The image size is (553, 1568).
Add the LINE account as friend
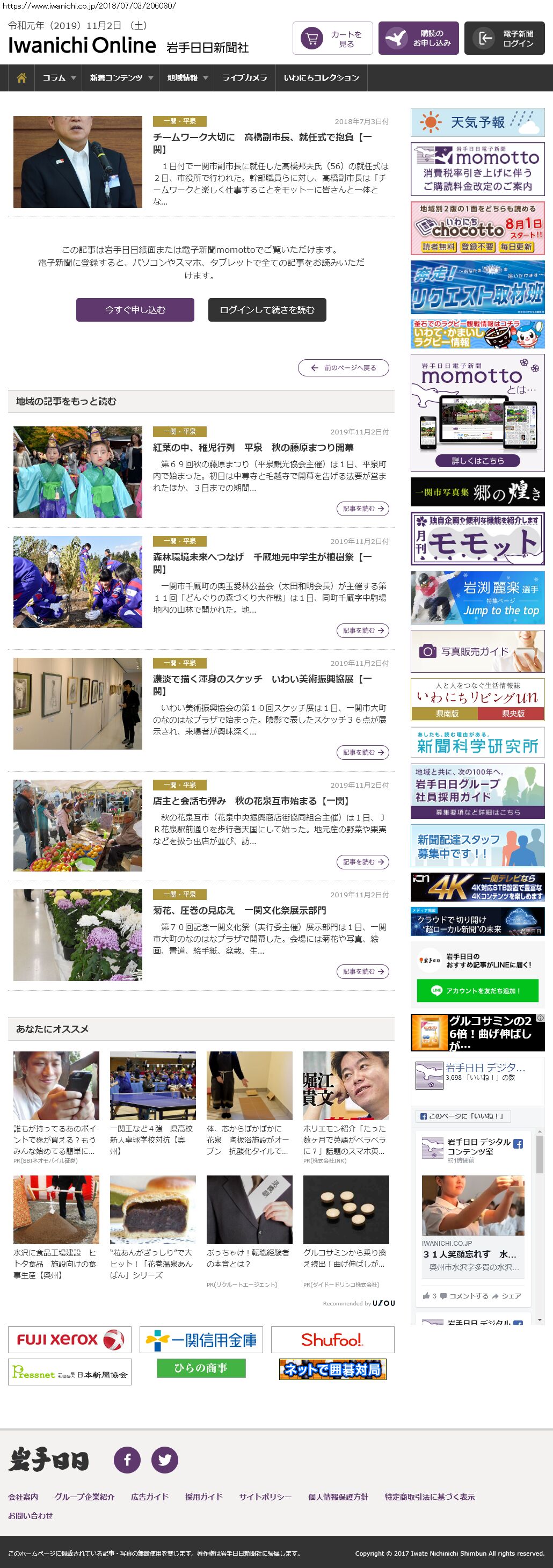point(477,990)
